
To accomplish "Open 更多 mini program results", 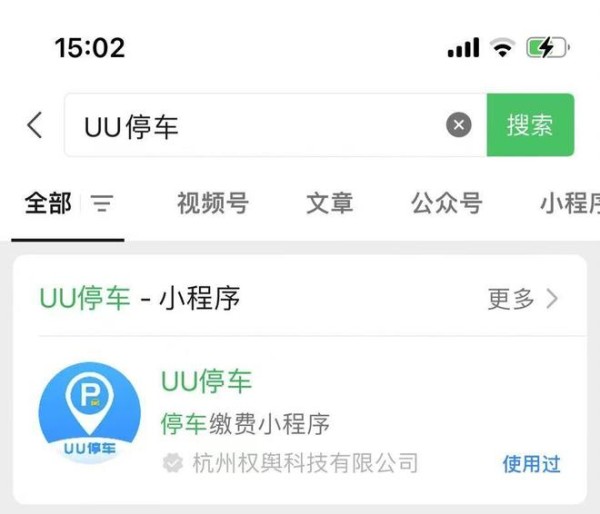I will [522, 298].
